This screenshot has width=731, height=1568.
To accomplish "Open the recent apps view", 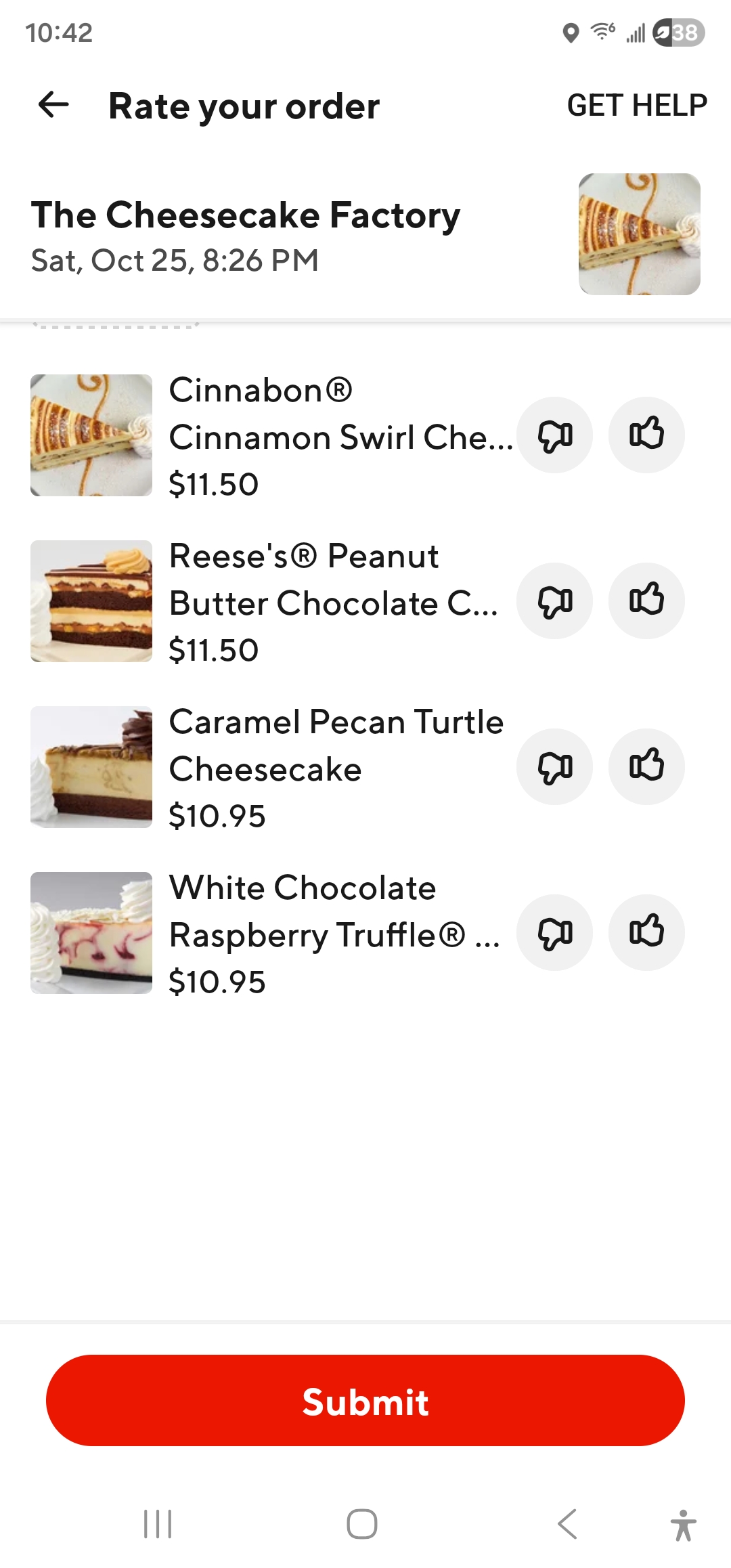I will point(158,1524).
